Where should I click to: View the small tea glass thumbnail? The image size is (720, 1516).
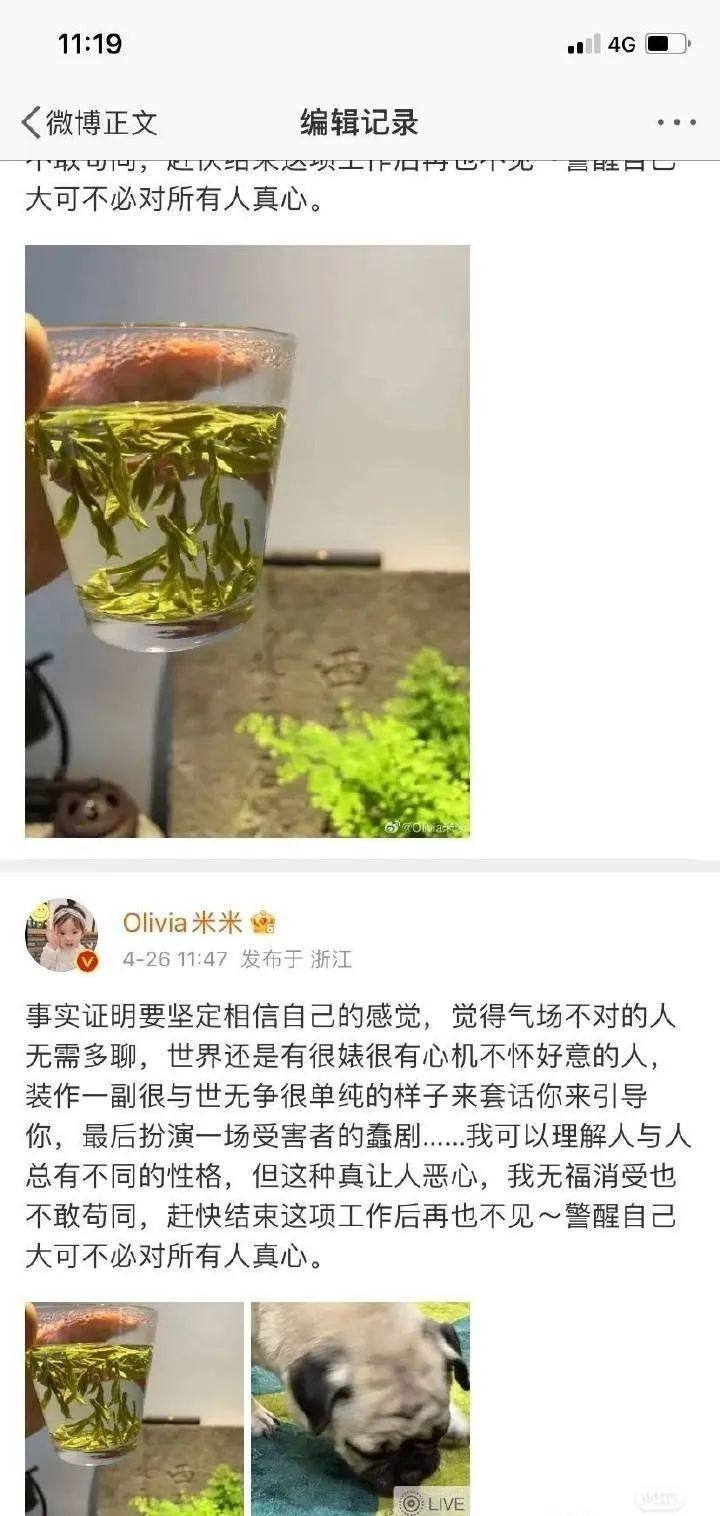coord(134,1408)
